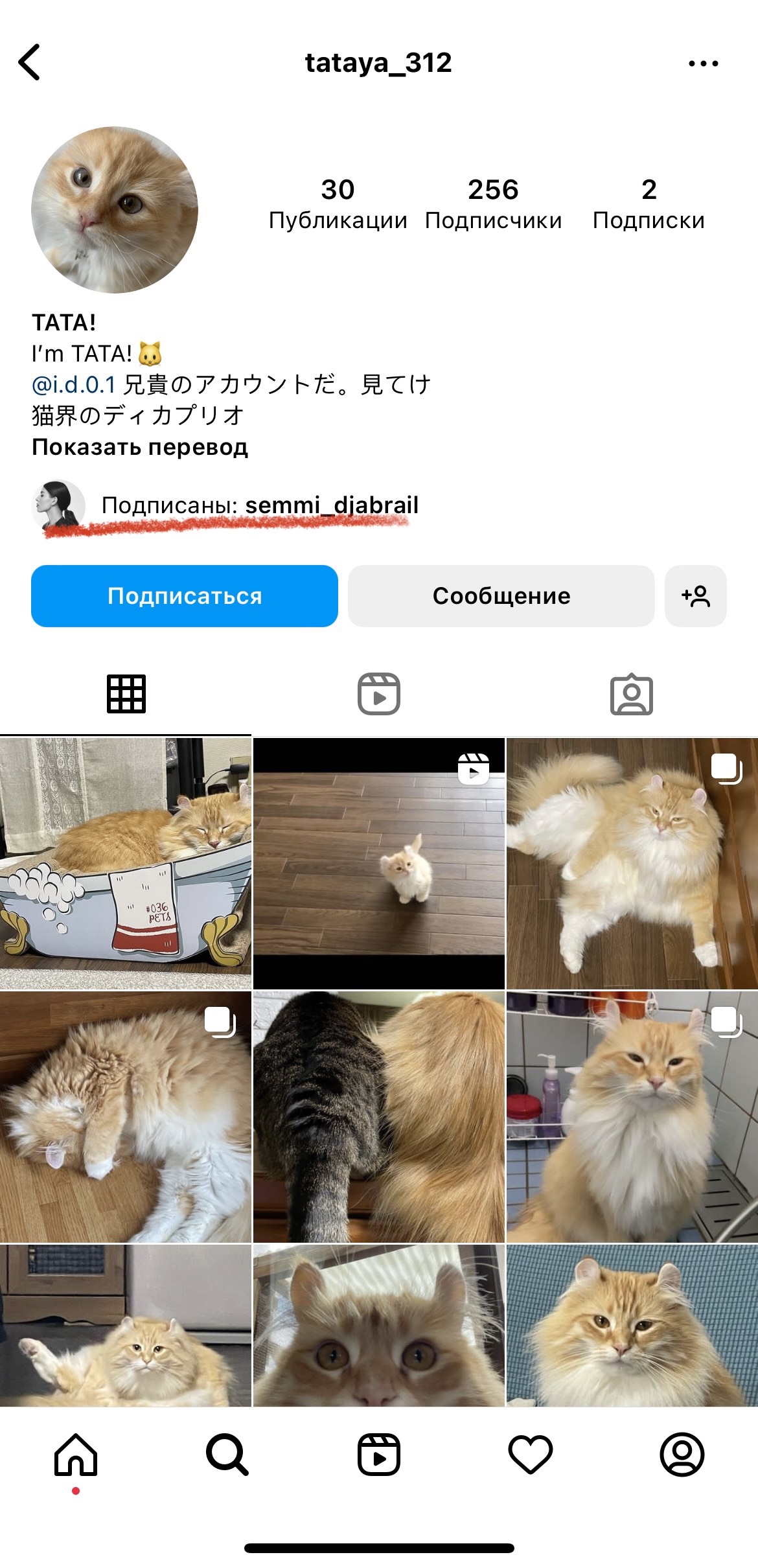This screenshot has height=1568, width=758.
Task: View the 2 Подписки list
Action: (x=649, y=204)
